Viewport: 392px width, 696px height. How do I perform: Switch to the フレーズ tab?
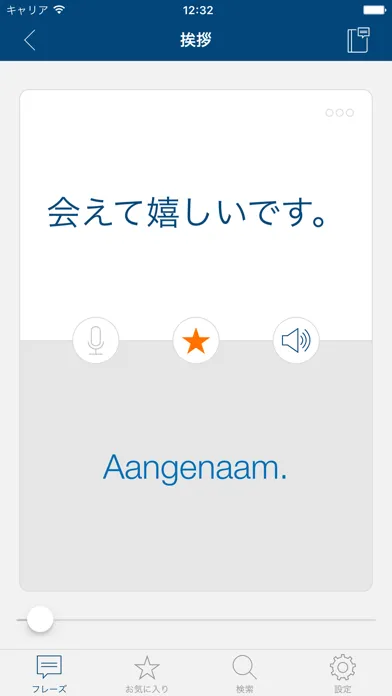[49, 673]
